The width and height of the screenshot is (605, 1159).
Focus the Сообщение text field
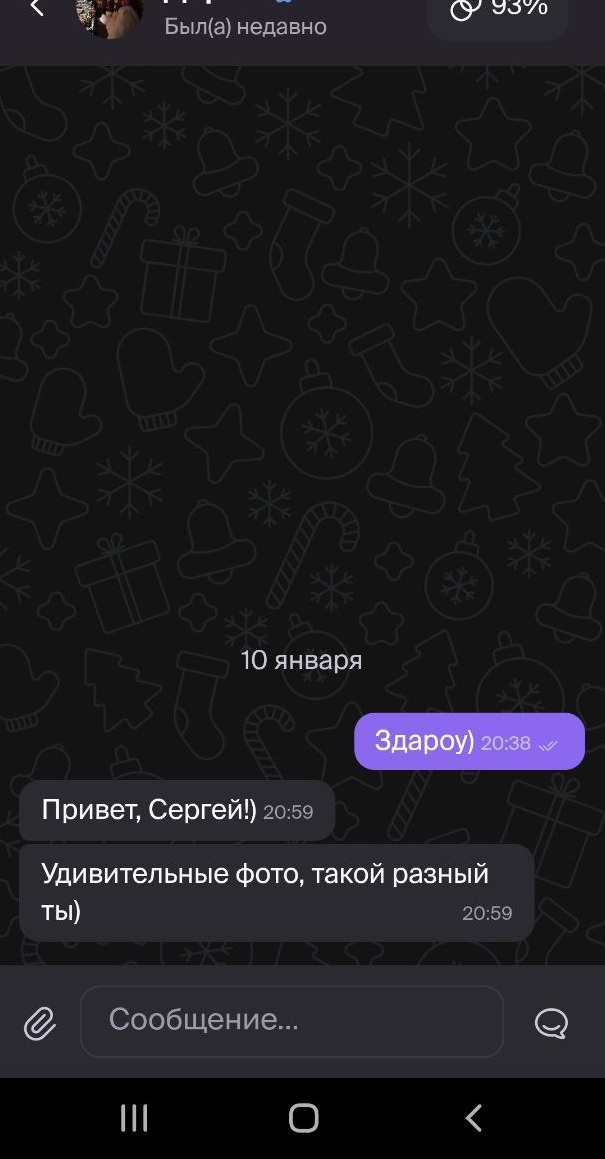pyautogui.click(x=292, y=1021)
